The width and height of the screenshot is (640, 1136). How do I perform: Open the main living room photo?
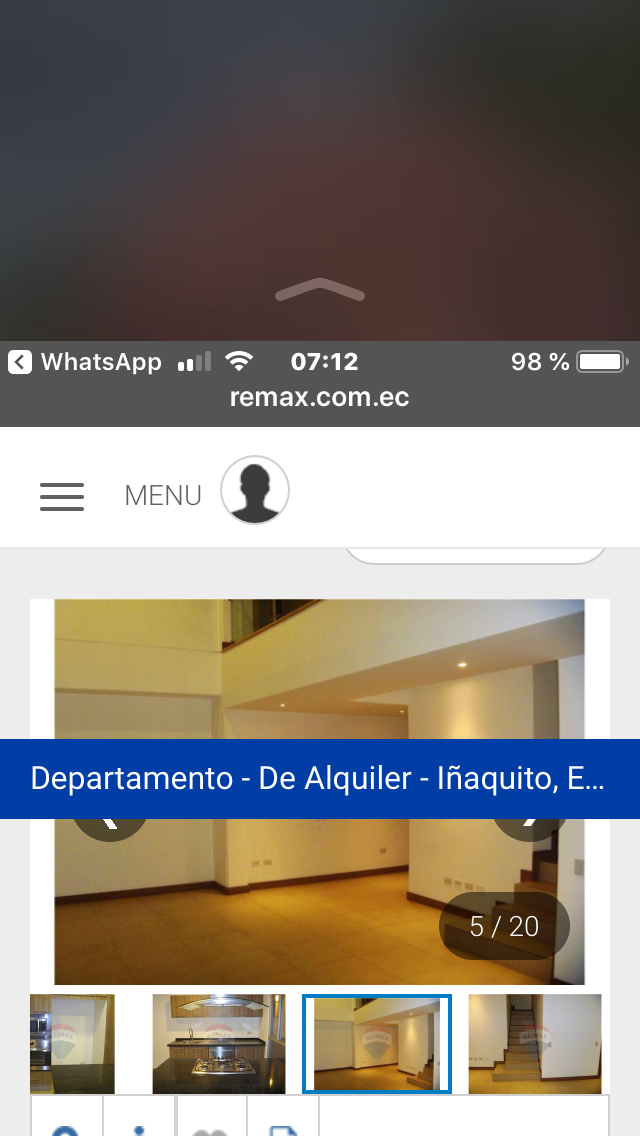coord(319,680)
